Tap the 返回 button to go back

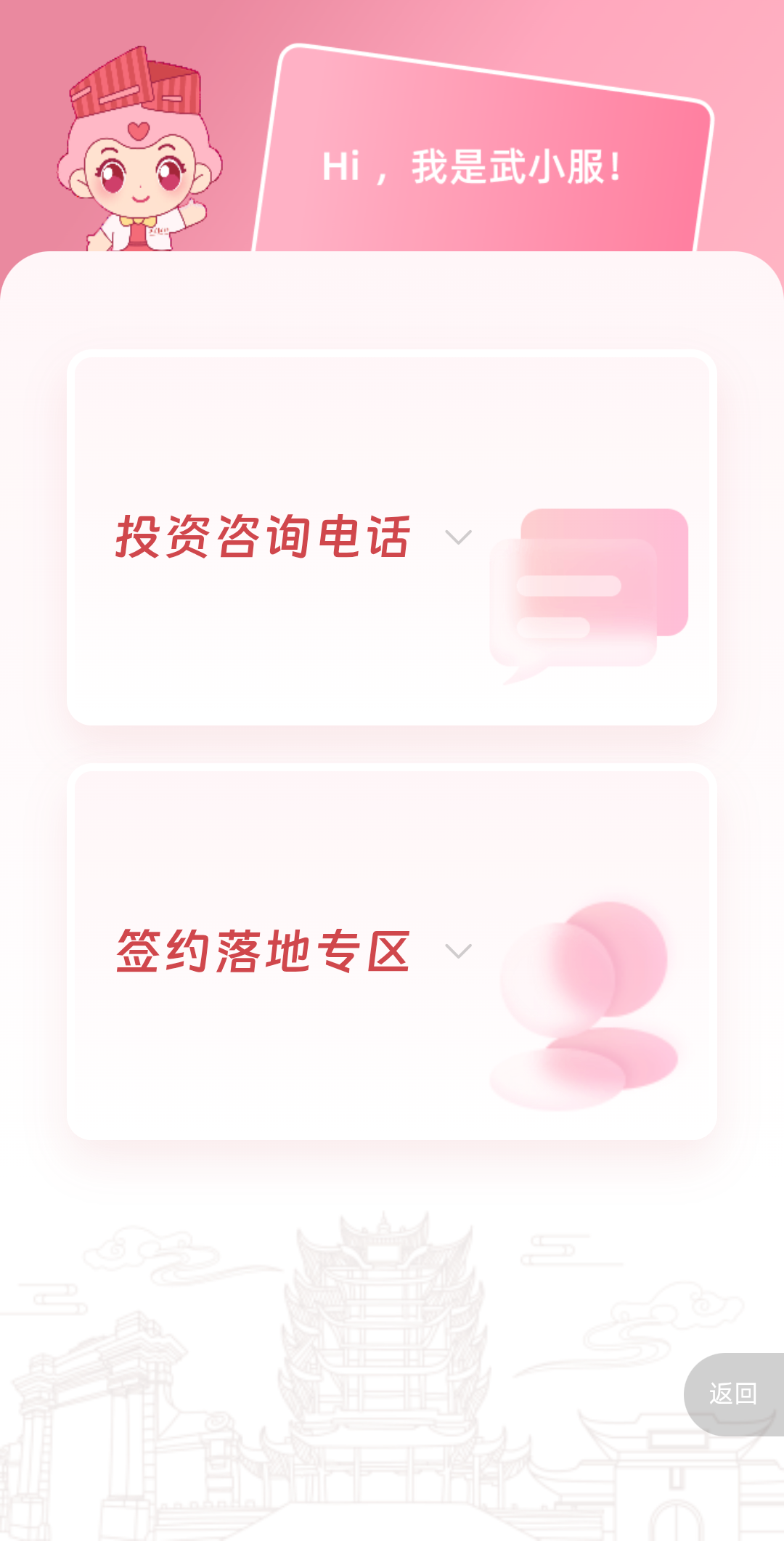click(733, 1394)
